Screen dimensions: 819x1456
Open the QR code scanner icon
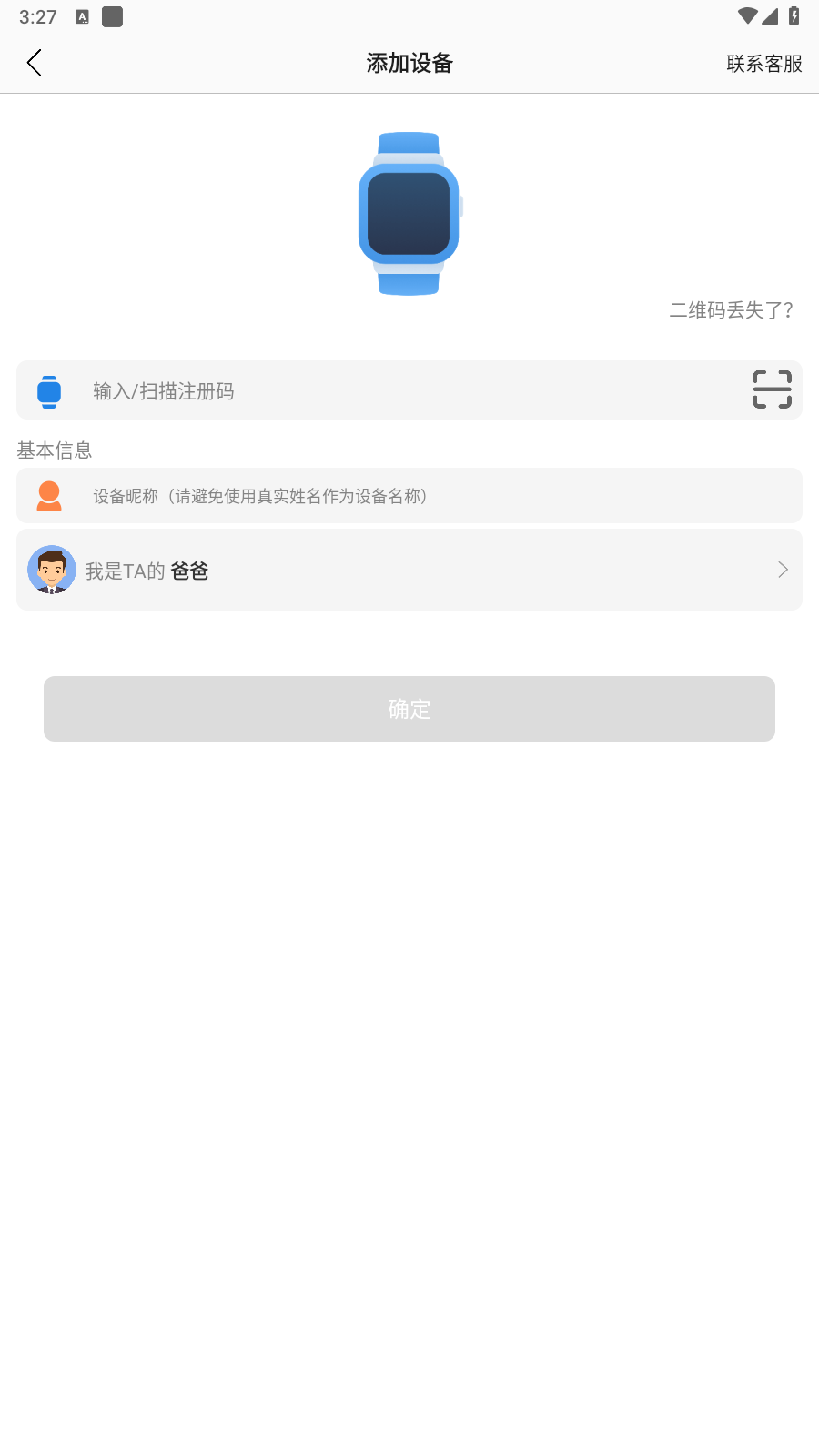(772, 389)
